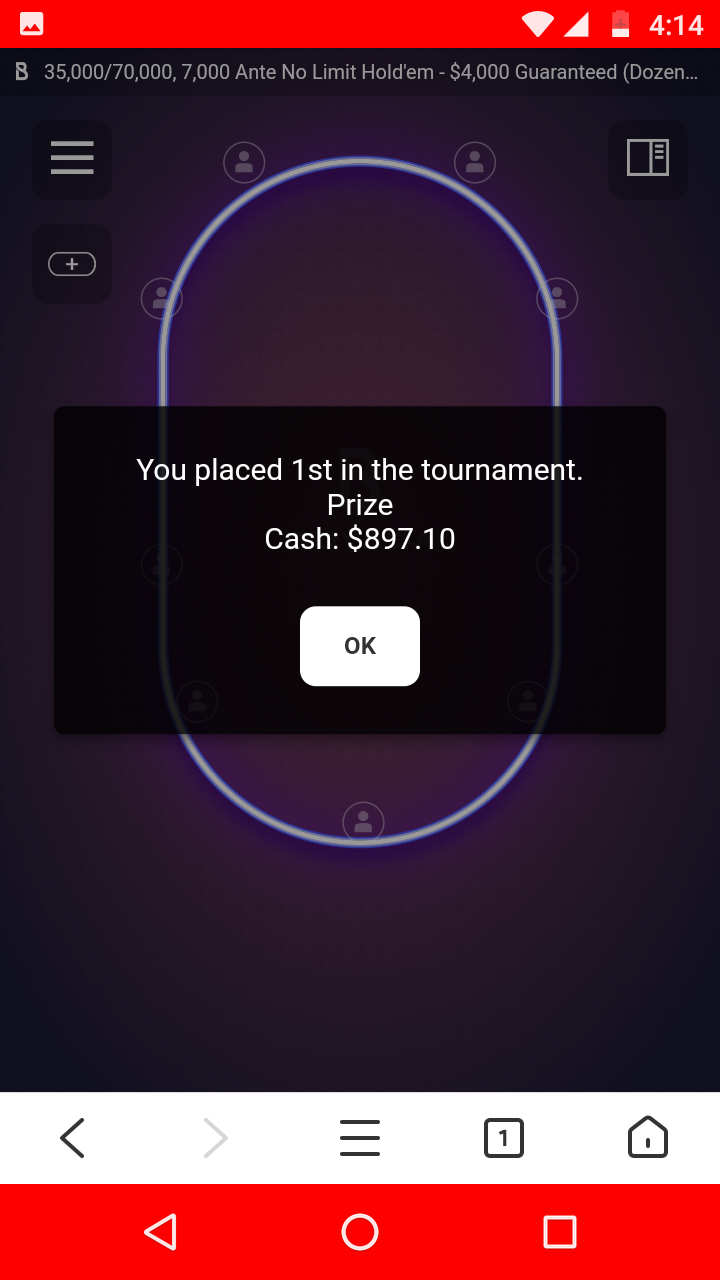Viewport: 720px width, 1280px height.
Task: Tap the Android recent apps button
Action: point(559,1232)
